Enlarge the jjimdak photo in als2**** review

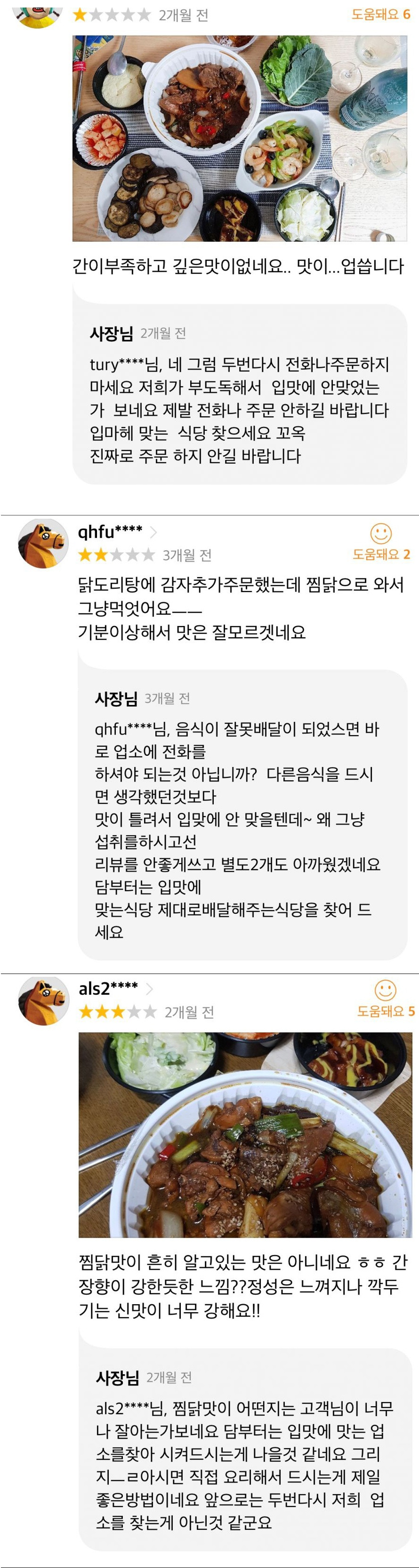click(x=245, y=1134)
